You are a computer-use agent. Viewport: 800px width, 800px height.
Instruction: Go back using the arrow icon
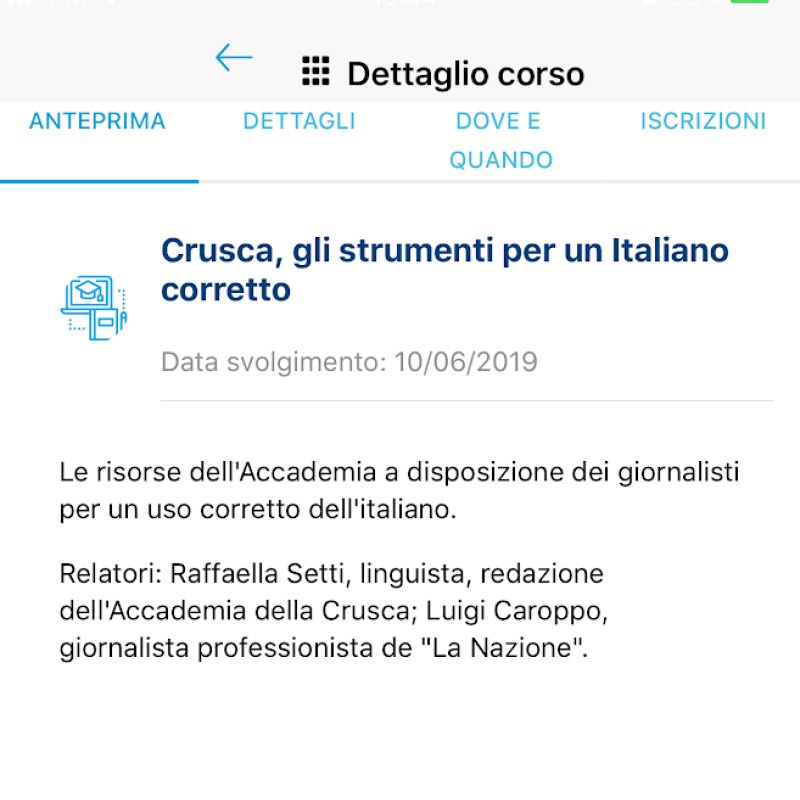coord(234,58)
